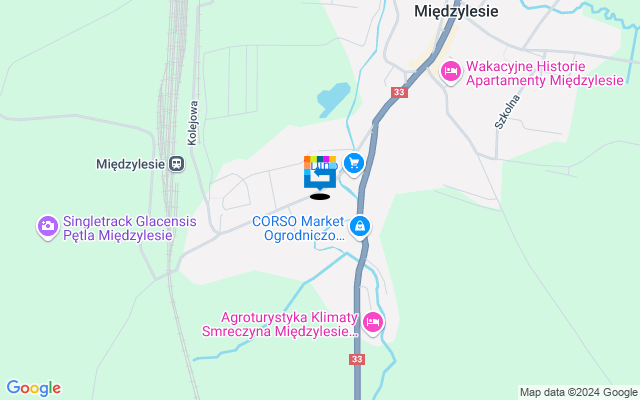Select the colorful custom location marker

pyautogui.click(x=320, y=172)
